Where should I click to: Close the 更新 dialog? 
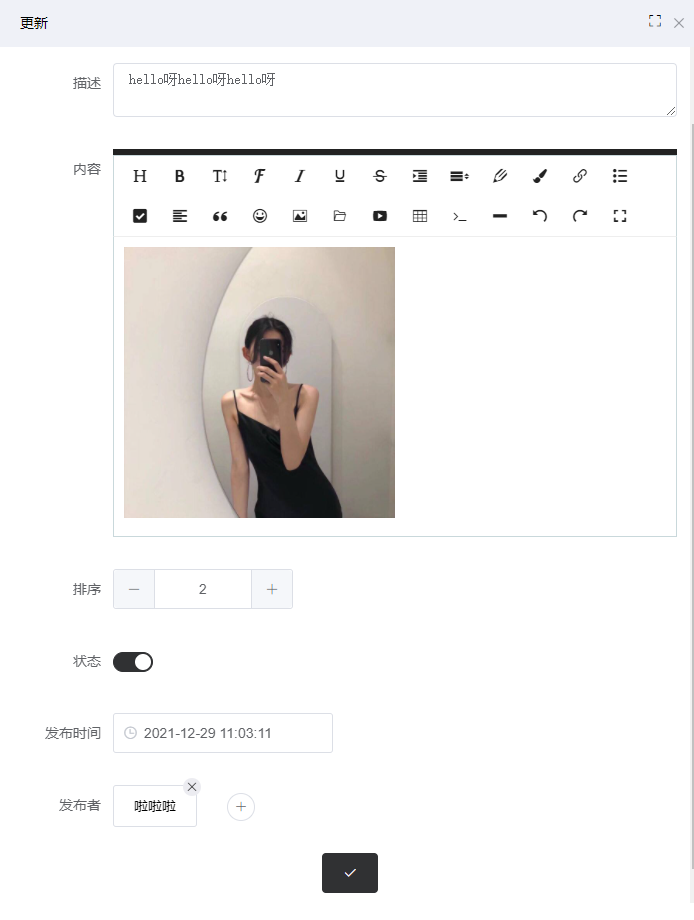[x=679, y=22]
